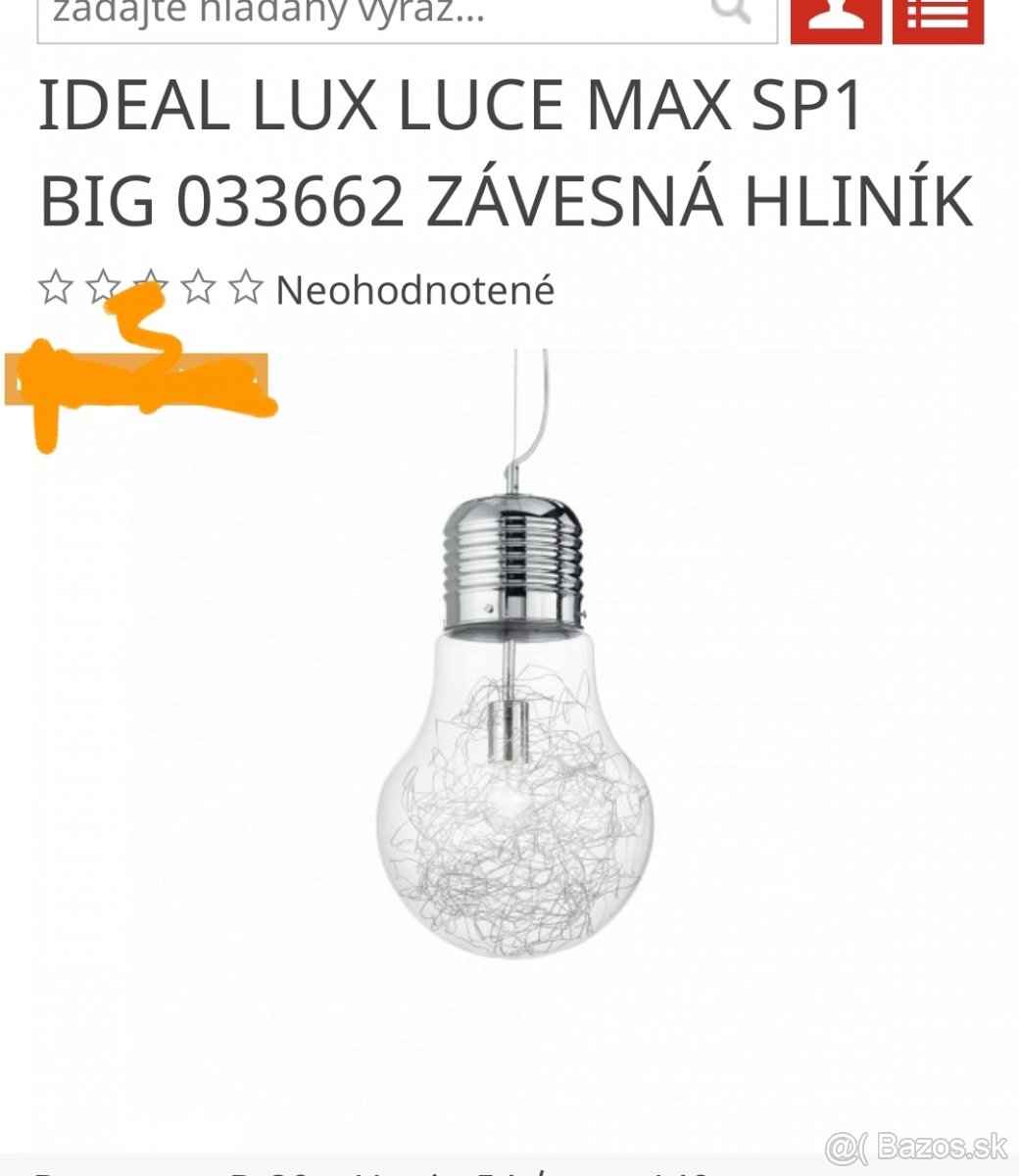Image resolution: width=1019 pixels, height=1176 pixels.
Task: Open the user account icon
Action: pyautogui.click(x=836, y=20)
